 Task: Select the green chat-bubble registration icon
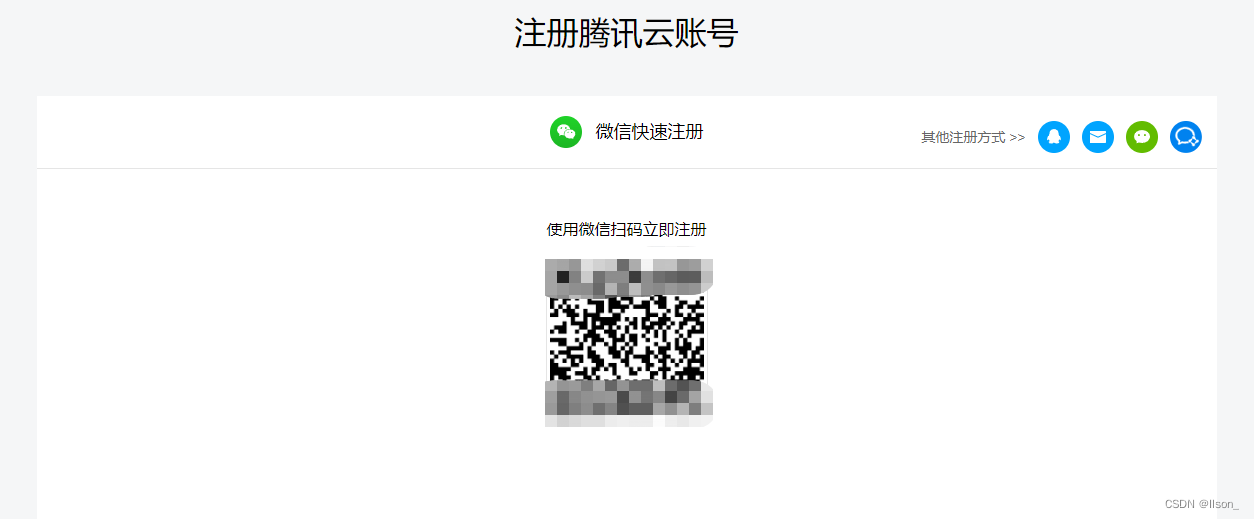[x=1142, y=137]
